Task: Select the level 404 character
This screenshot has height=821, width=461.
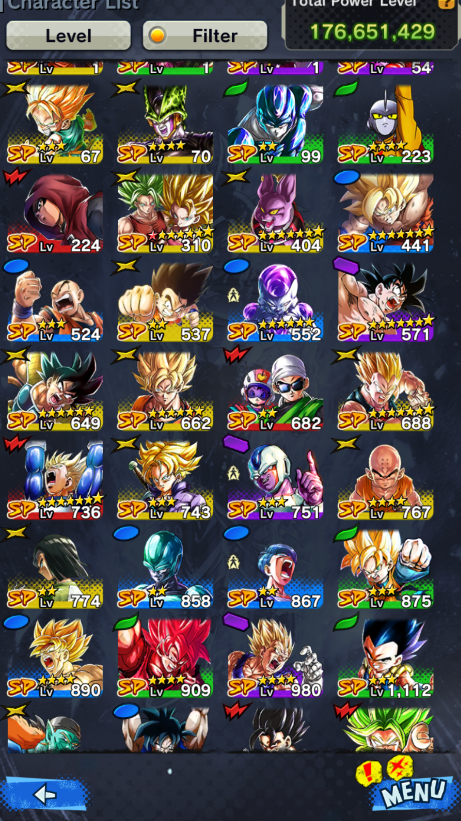Action: click(x=276, y=214)
